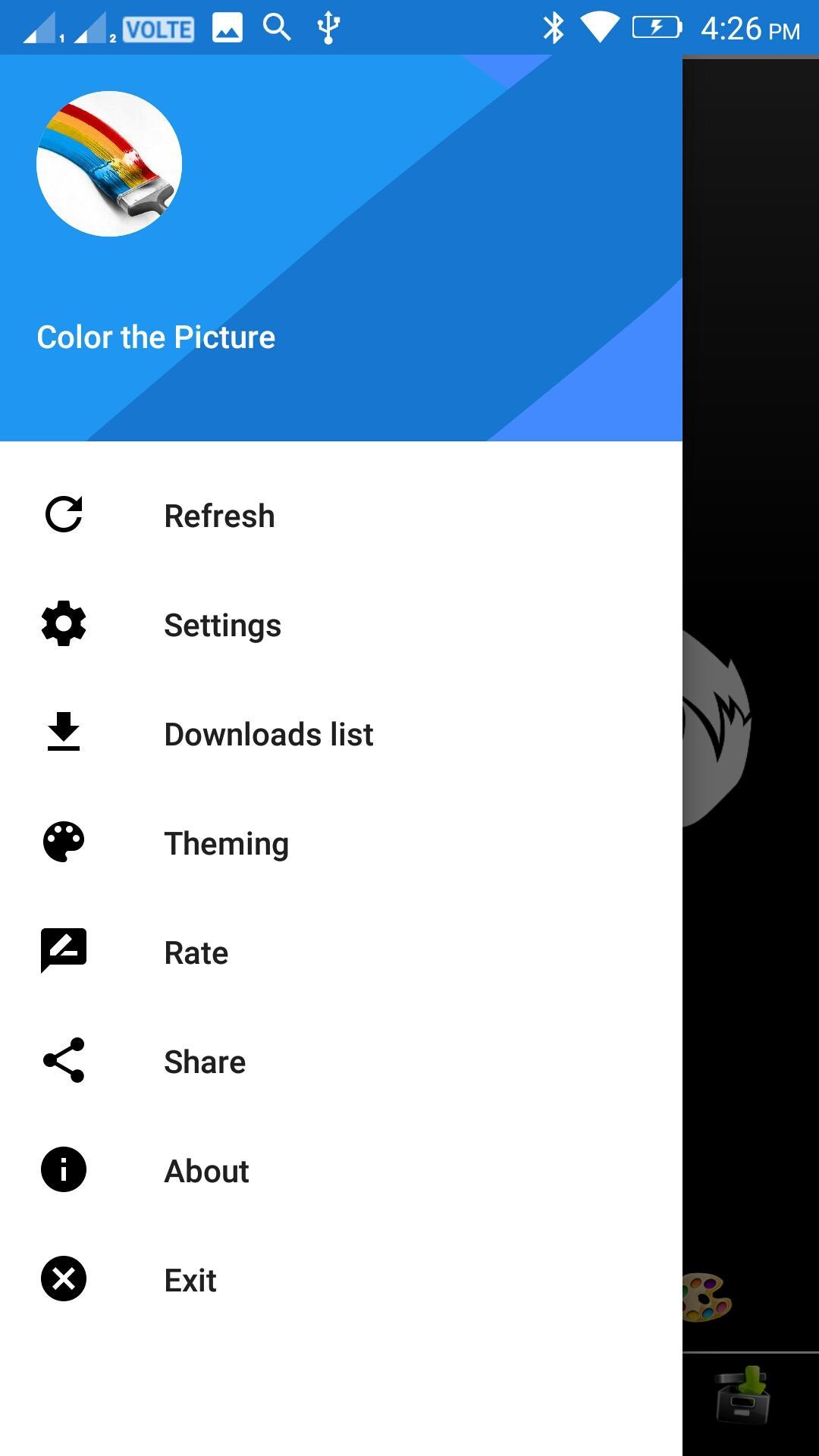
Task: Select the Downloads list menu entry
Action: [268, 733]
